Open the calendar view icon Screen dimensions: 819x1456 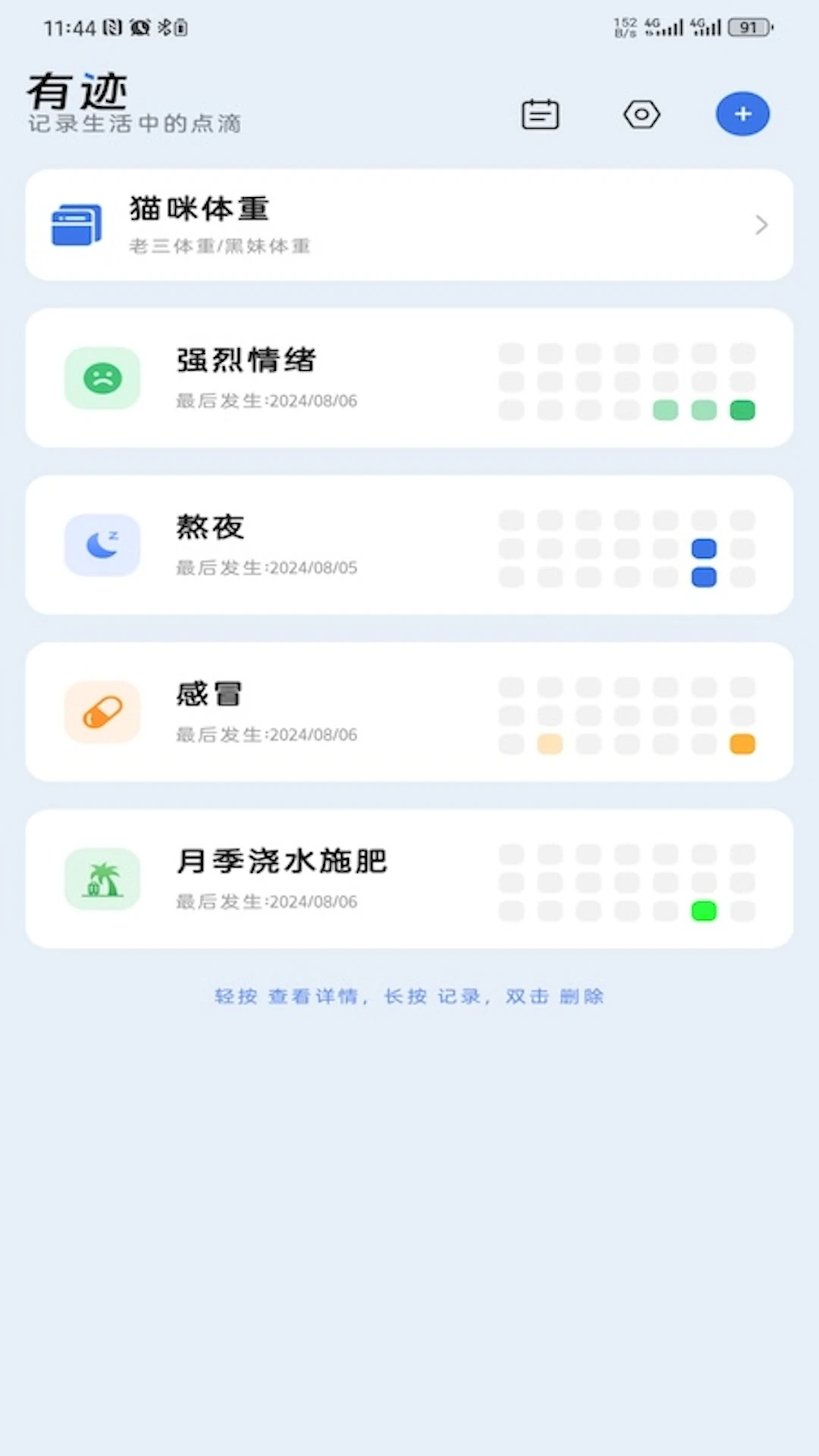[x=539, y=114]
